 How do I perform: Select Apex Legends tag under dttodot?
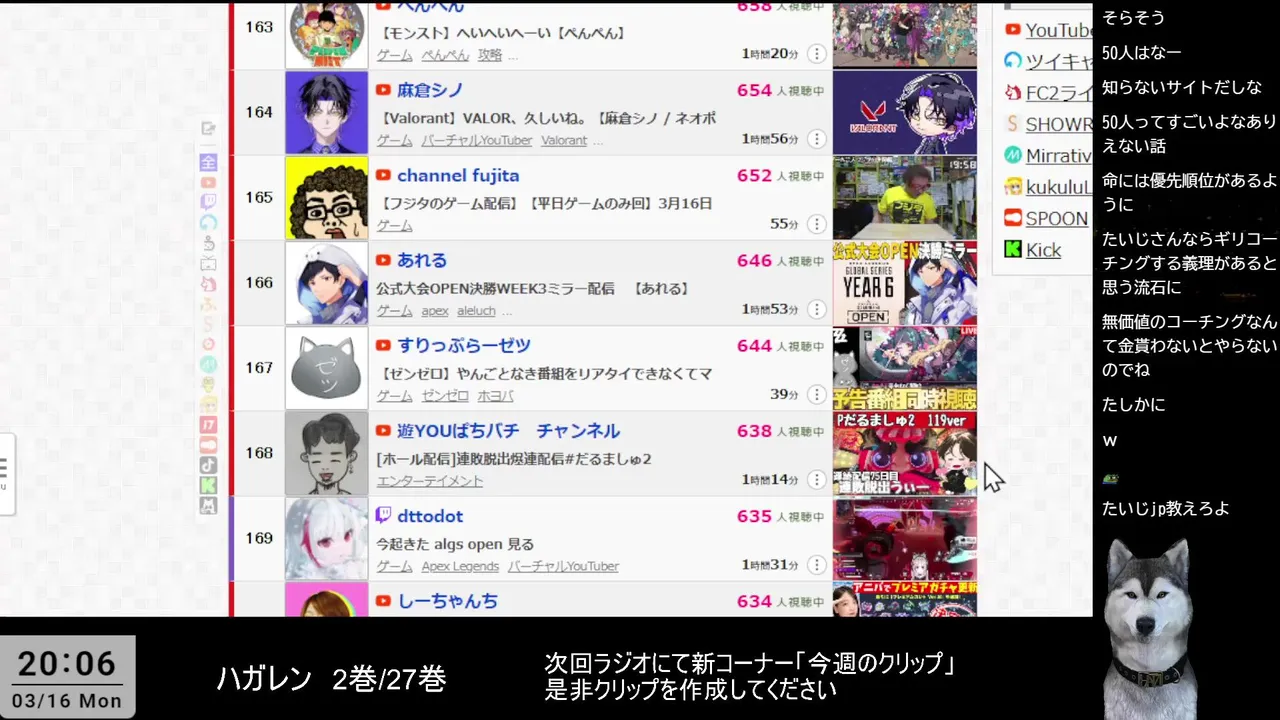pyautogui.click(x=460, y=566)
